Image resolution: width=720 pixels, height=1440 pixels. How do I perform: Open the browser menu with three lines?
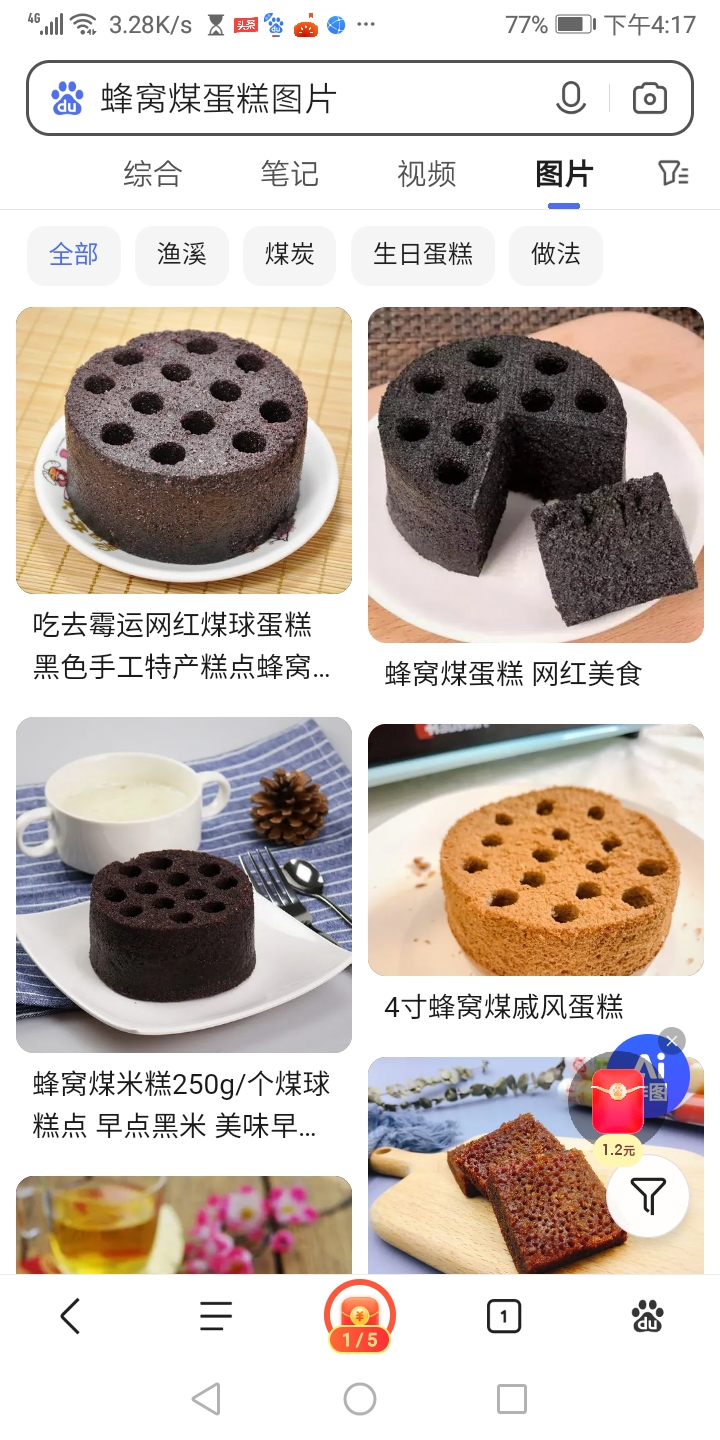216,1316
